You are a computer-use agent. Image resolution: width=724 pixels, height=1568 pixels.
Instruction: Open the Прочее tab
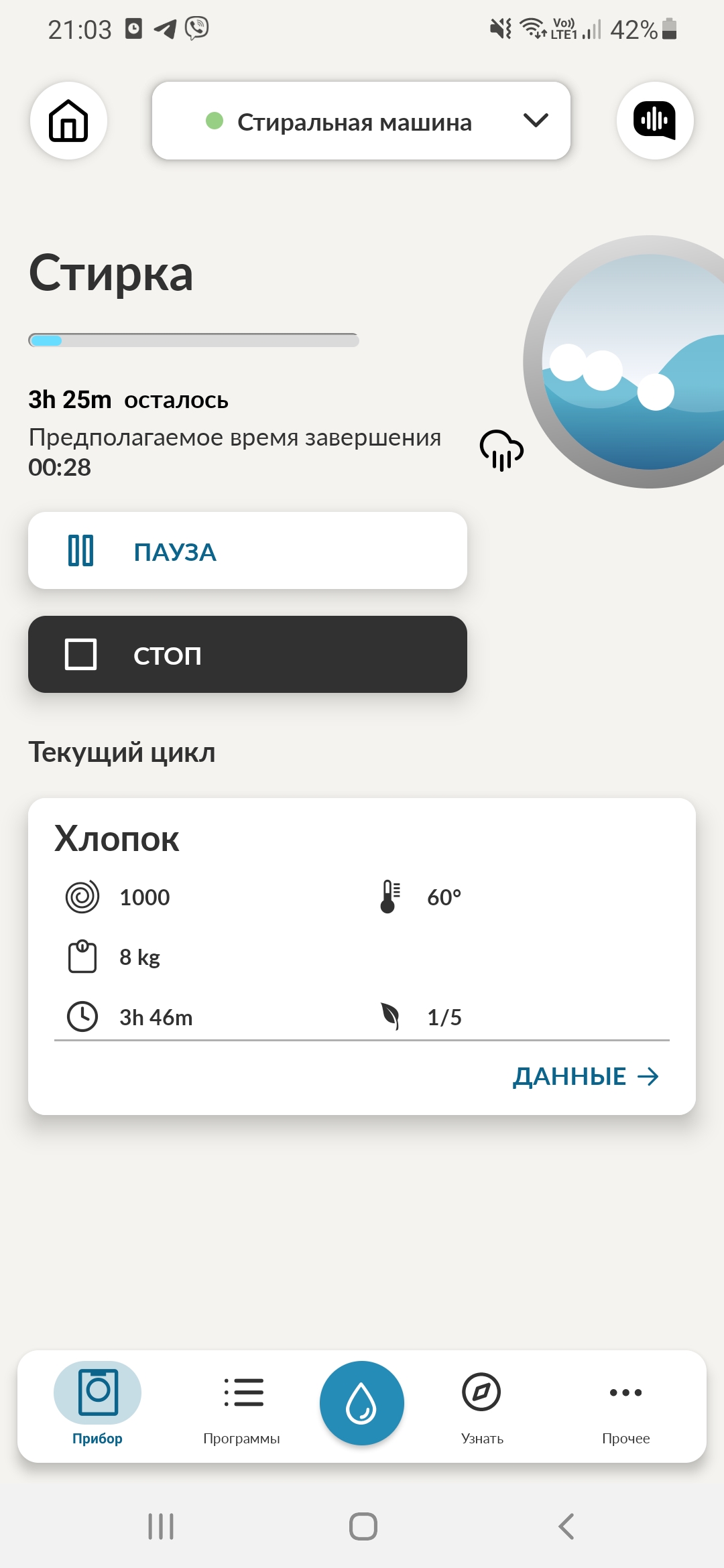[625, 1404]
